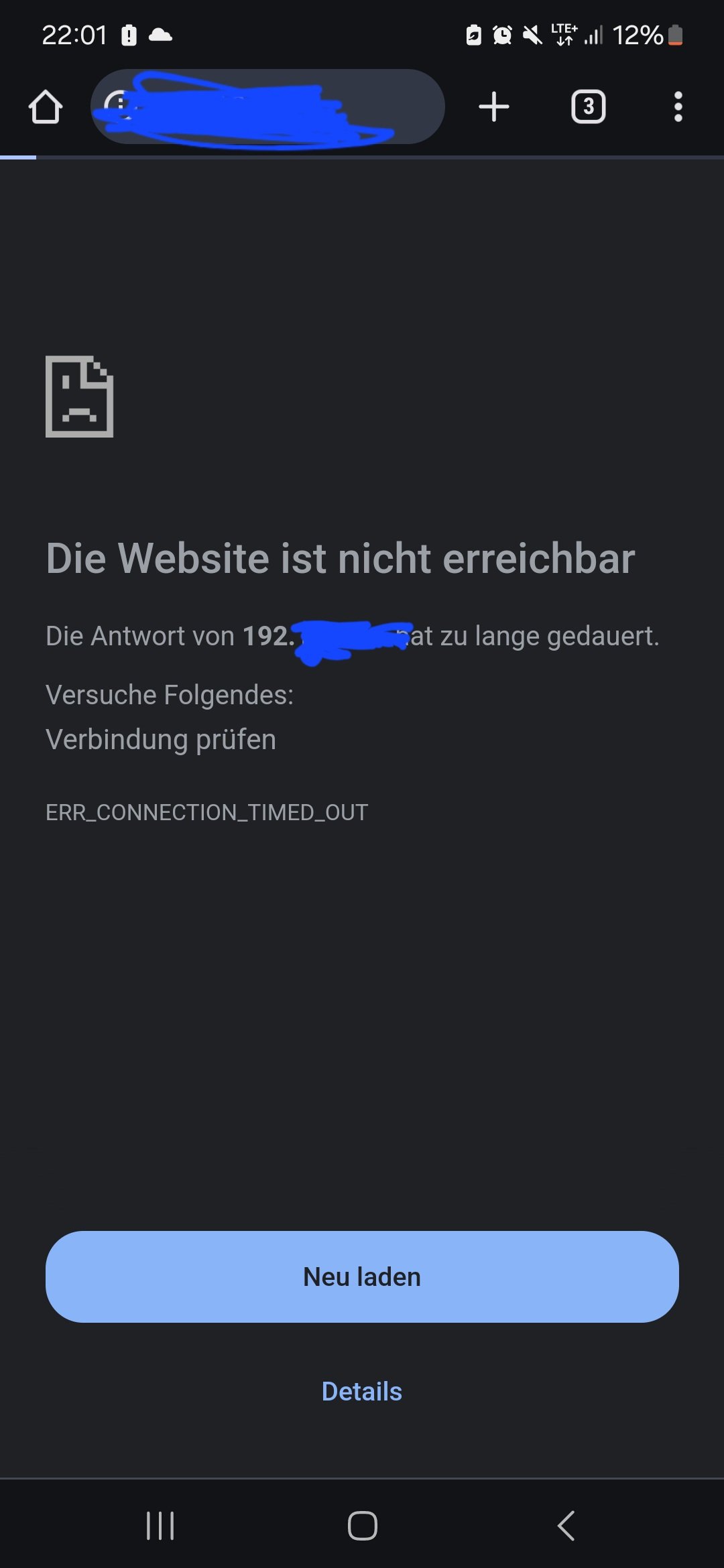Tap the address bar to edit URL

coord(268,107)
